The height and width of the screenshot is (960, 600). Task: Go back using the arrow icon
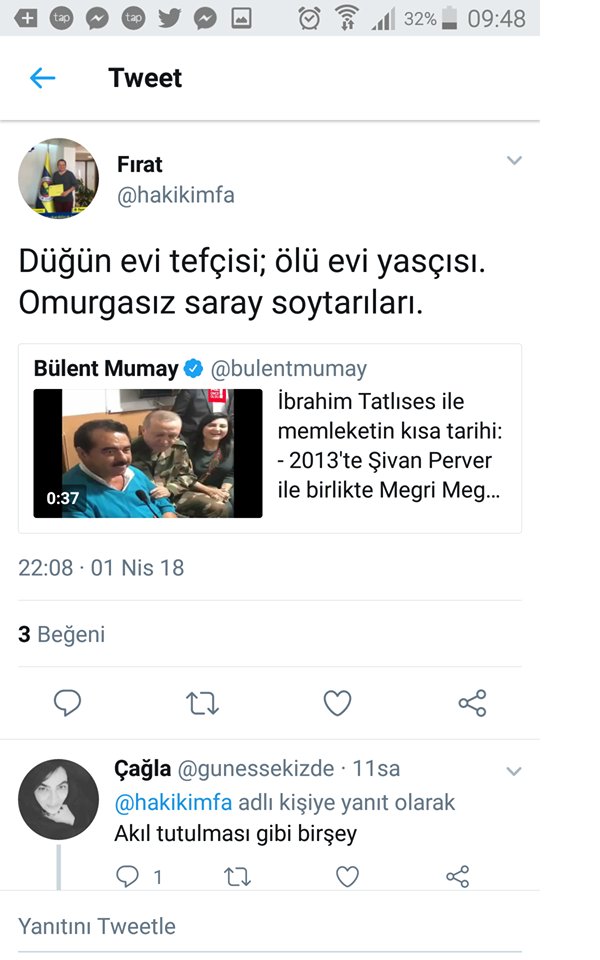42,78
